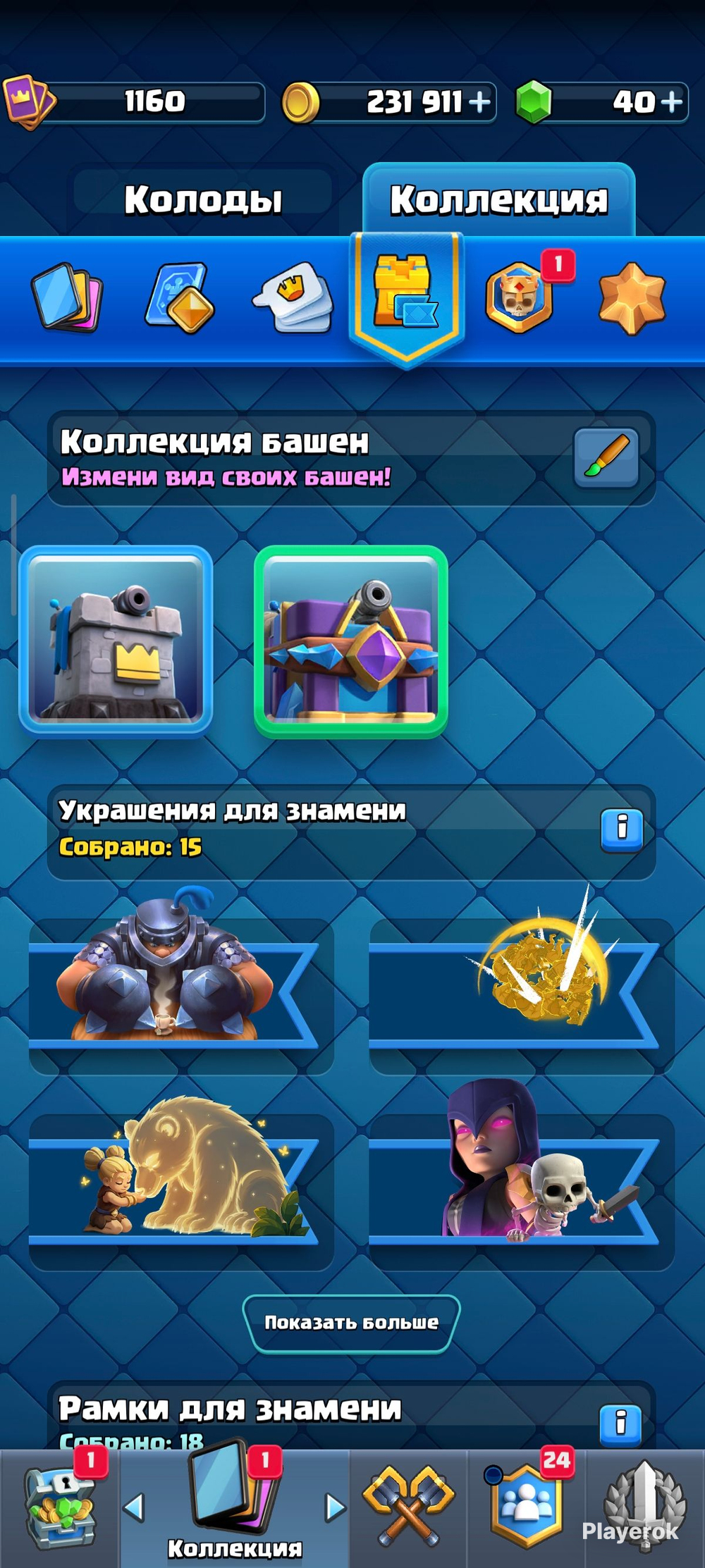
Task: Open the clan tab with 24 notifications
Action: coord(527,1505)
